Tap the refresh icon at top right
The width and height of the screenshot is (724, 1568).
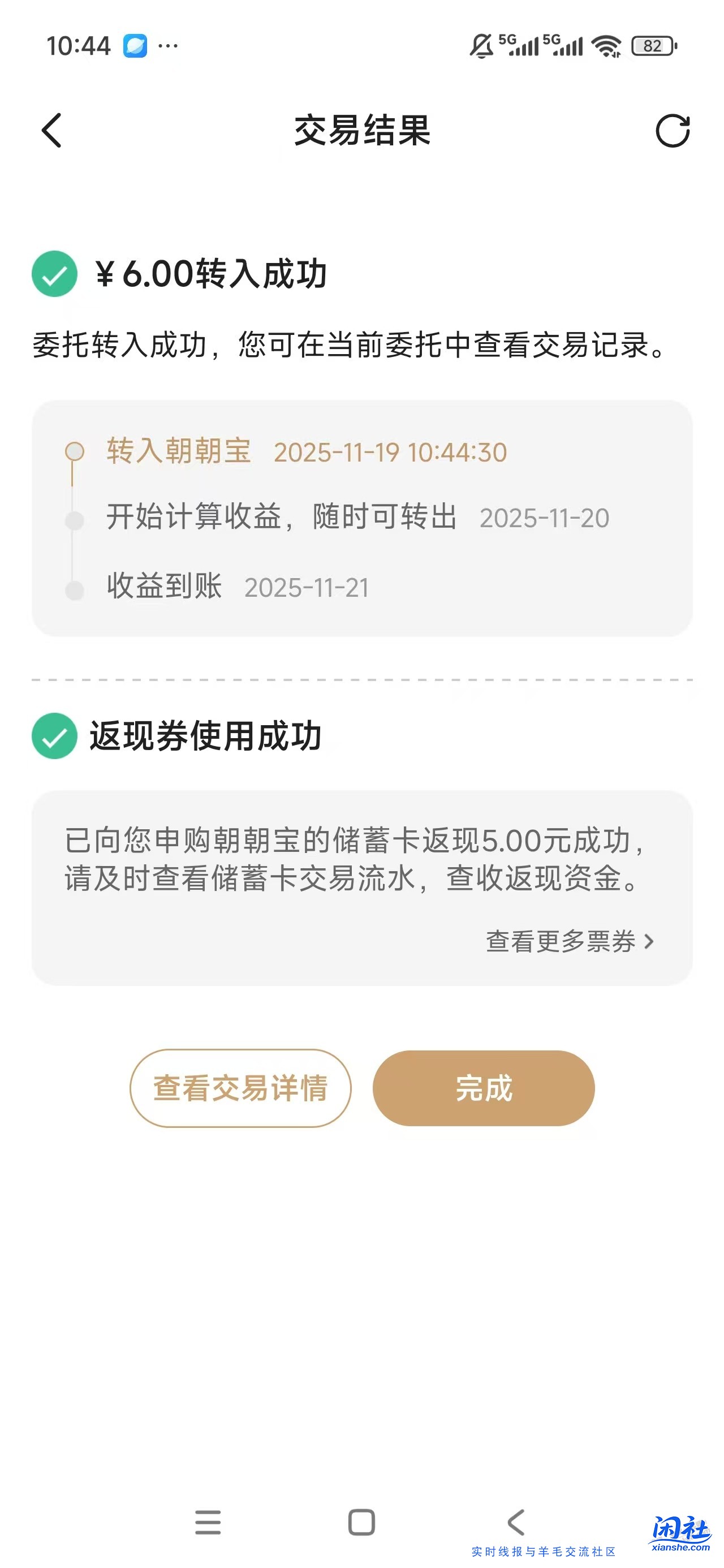[x=672, y=131]
